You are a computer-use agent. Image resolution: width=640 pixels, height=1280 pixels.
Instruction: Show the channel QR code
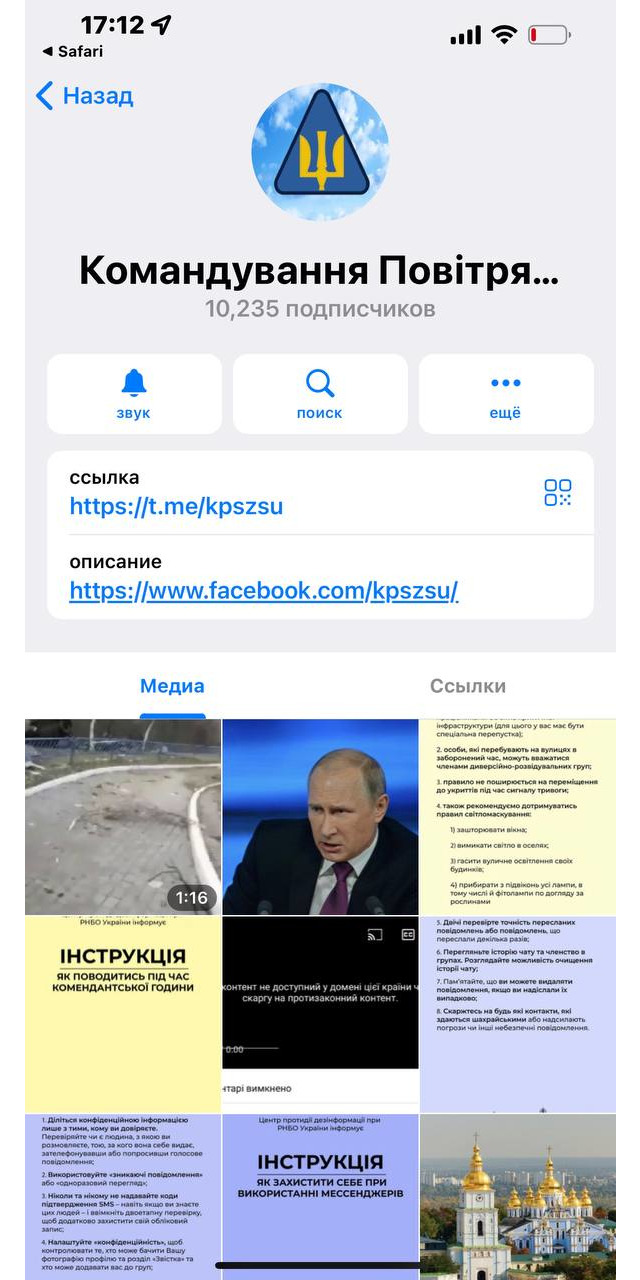(557, 492)
